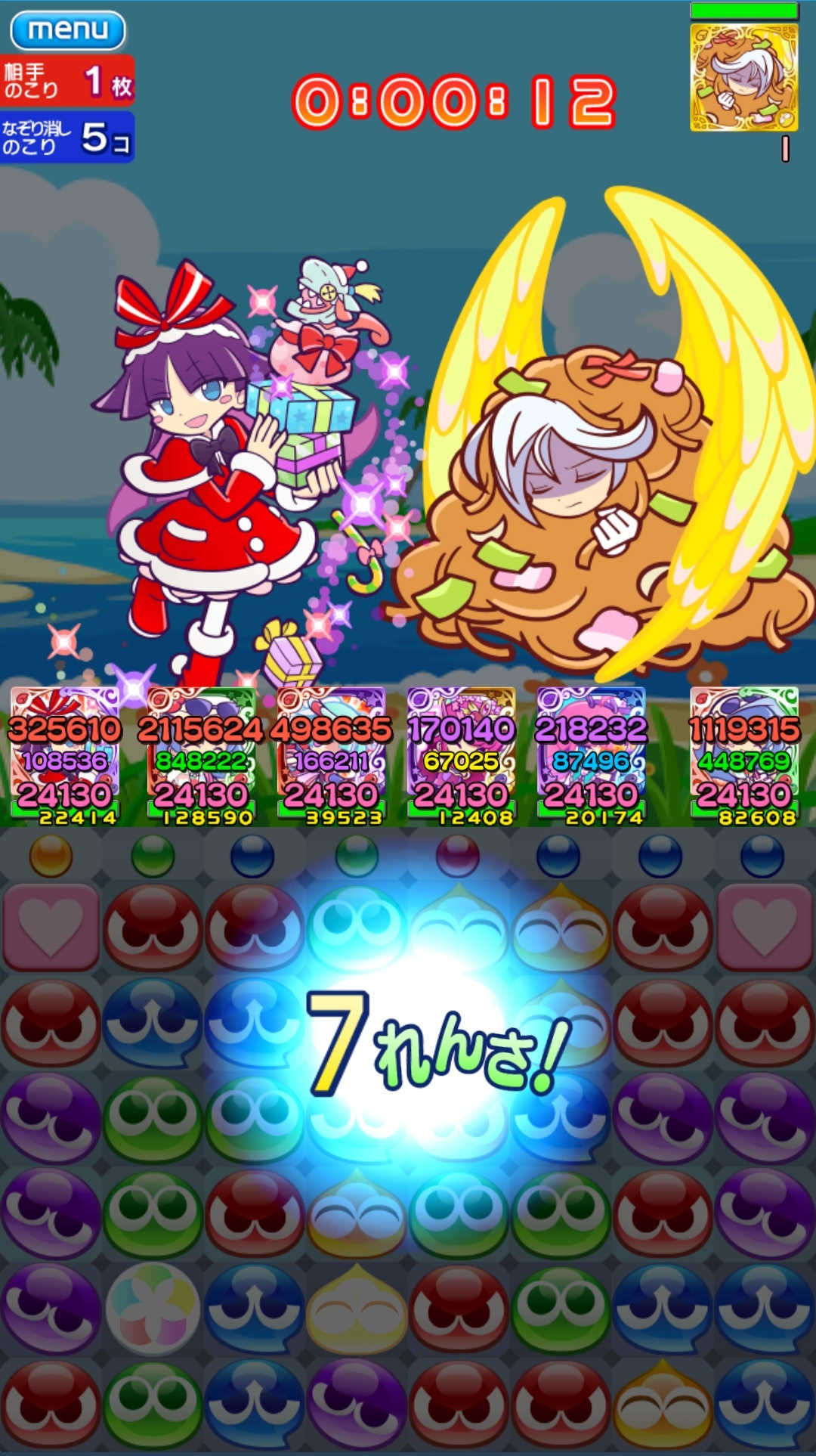Activate the character card showing 498635 damage
The image size is (816, 1456).
click(331, 752)
